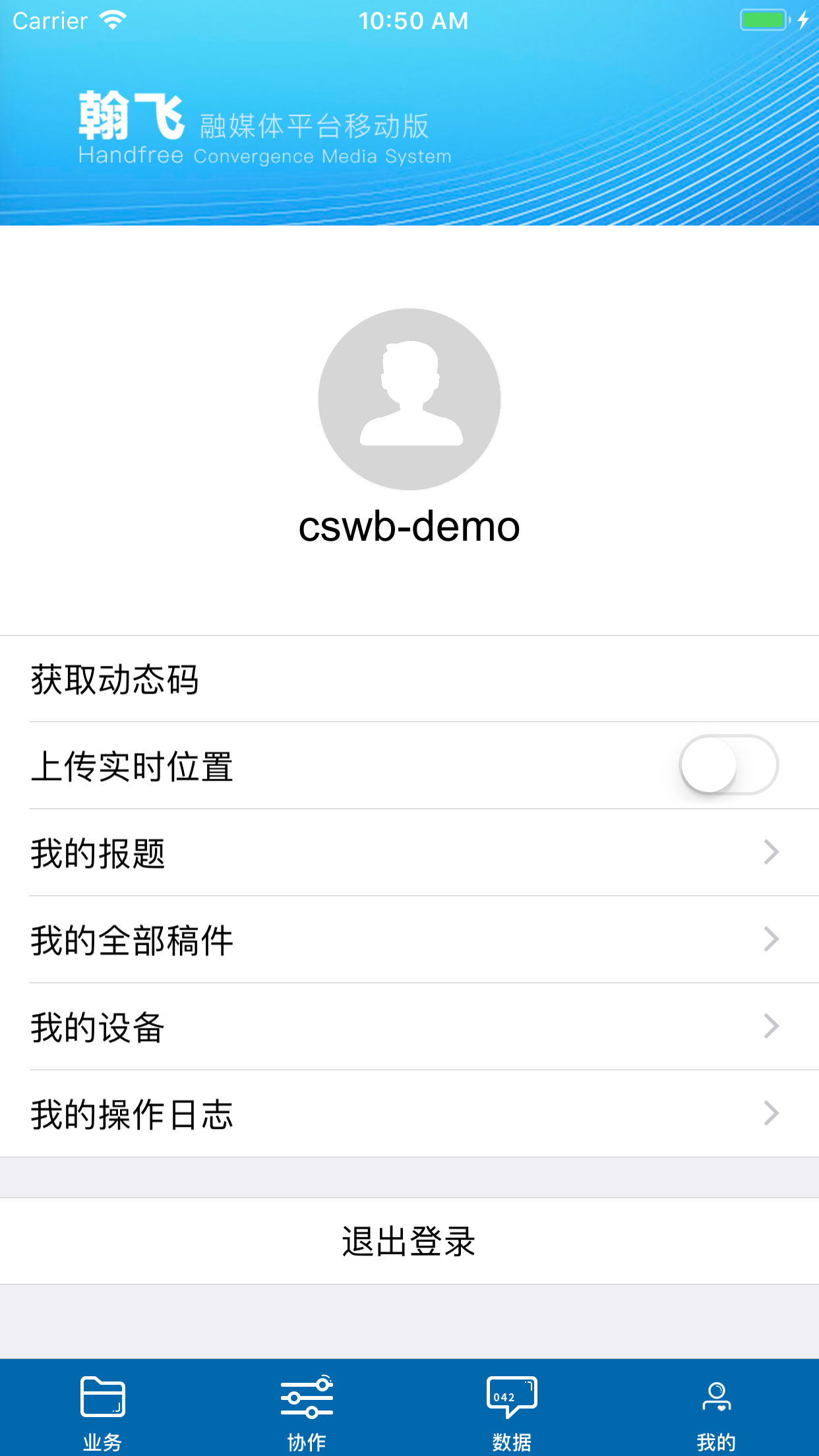
Task: Open 我的报题 row
Action: [x=409, y=853]
